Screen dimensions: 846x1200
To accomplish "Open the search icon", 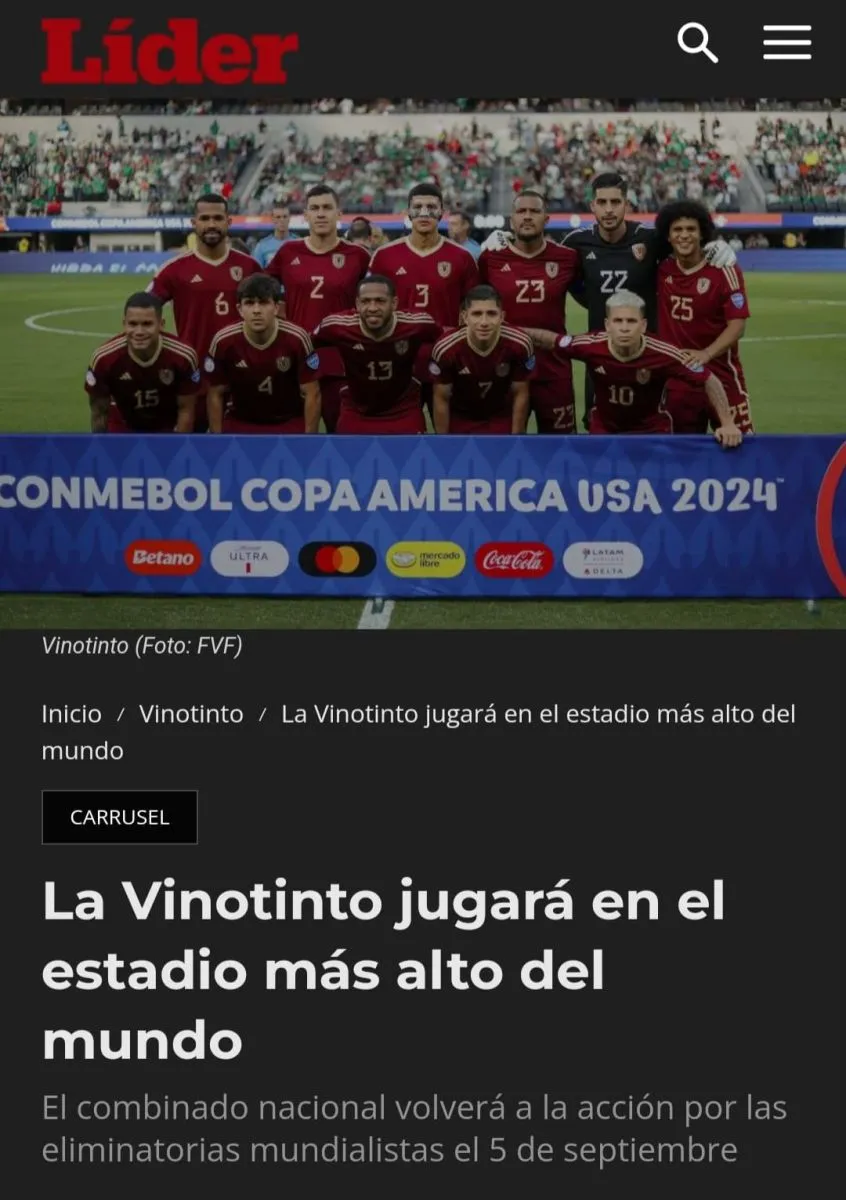I will click(x=697, y=43).
